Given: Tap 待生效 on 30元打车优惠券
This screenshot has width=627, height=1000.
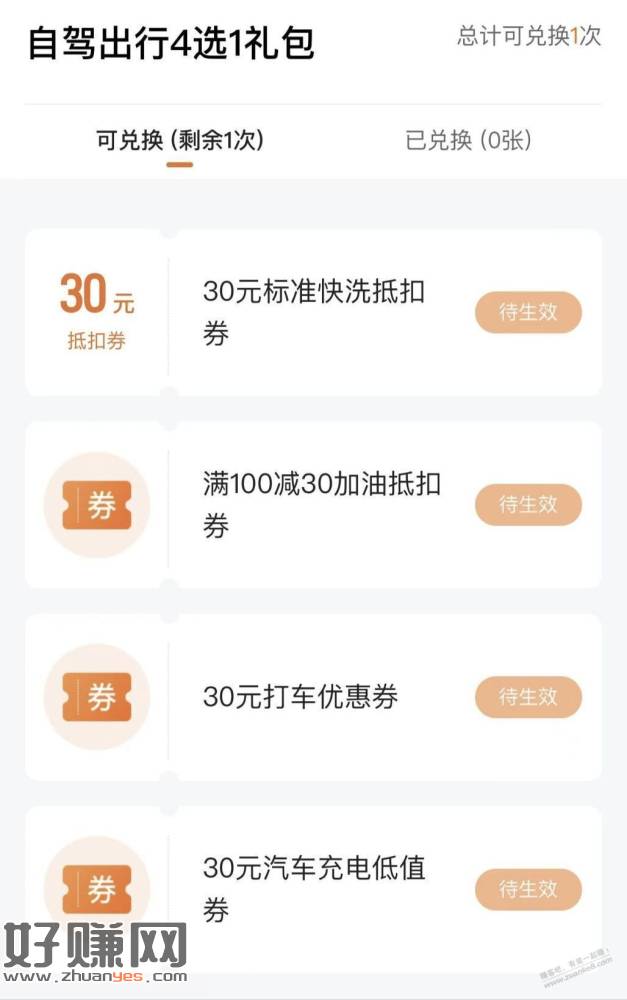Looking at the screenshot, I should click(528, 697).
